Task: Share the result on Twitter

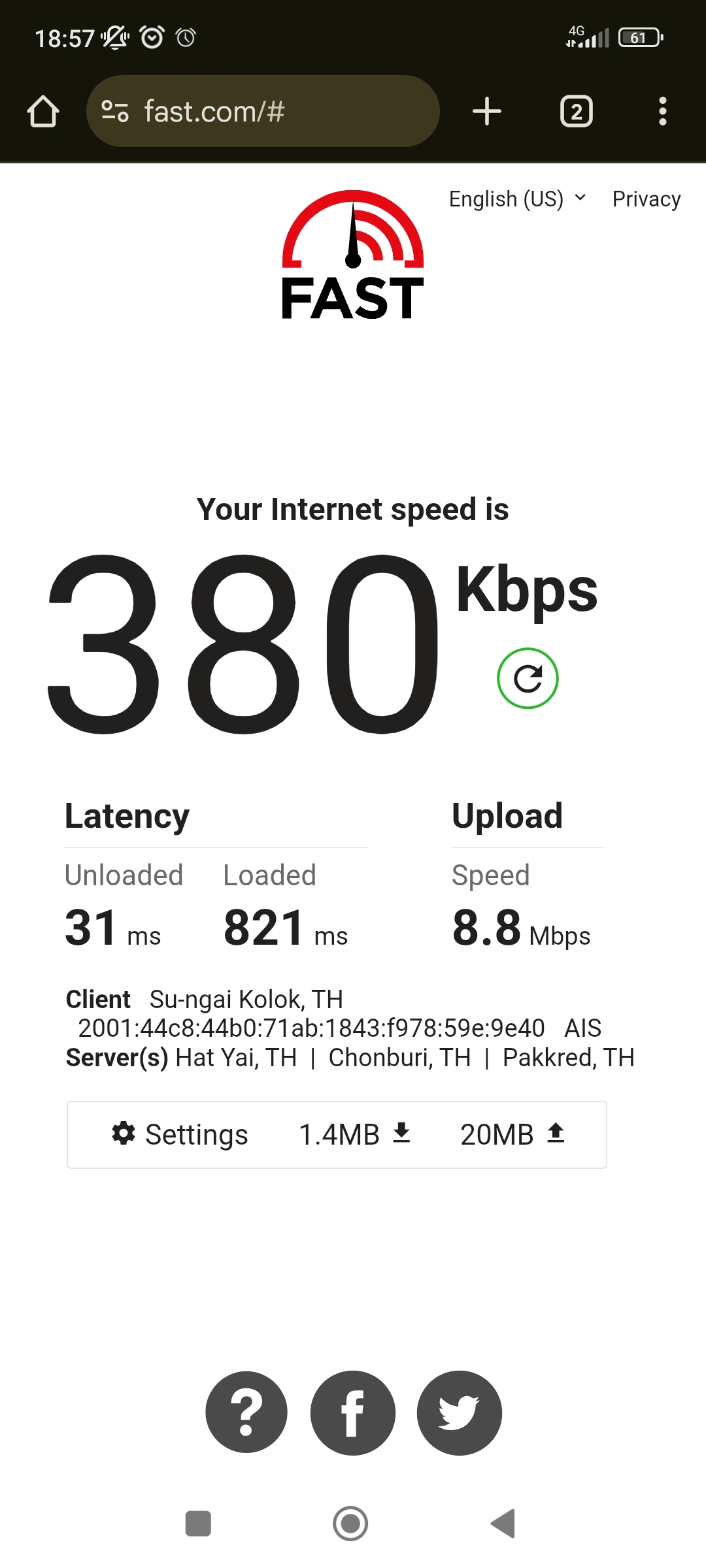Action: tap(460, 1413)
